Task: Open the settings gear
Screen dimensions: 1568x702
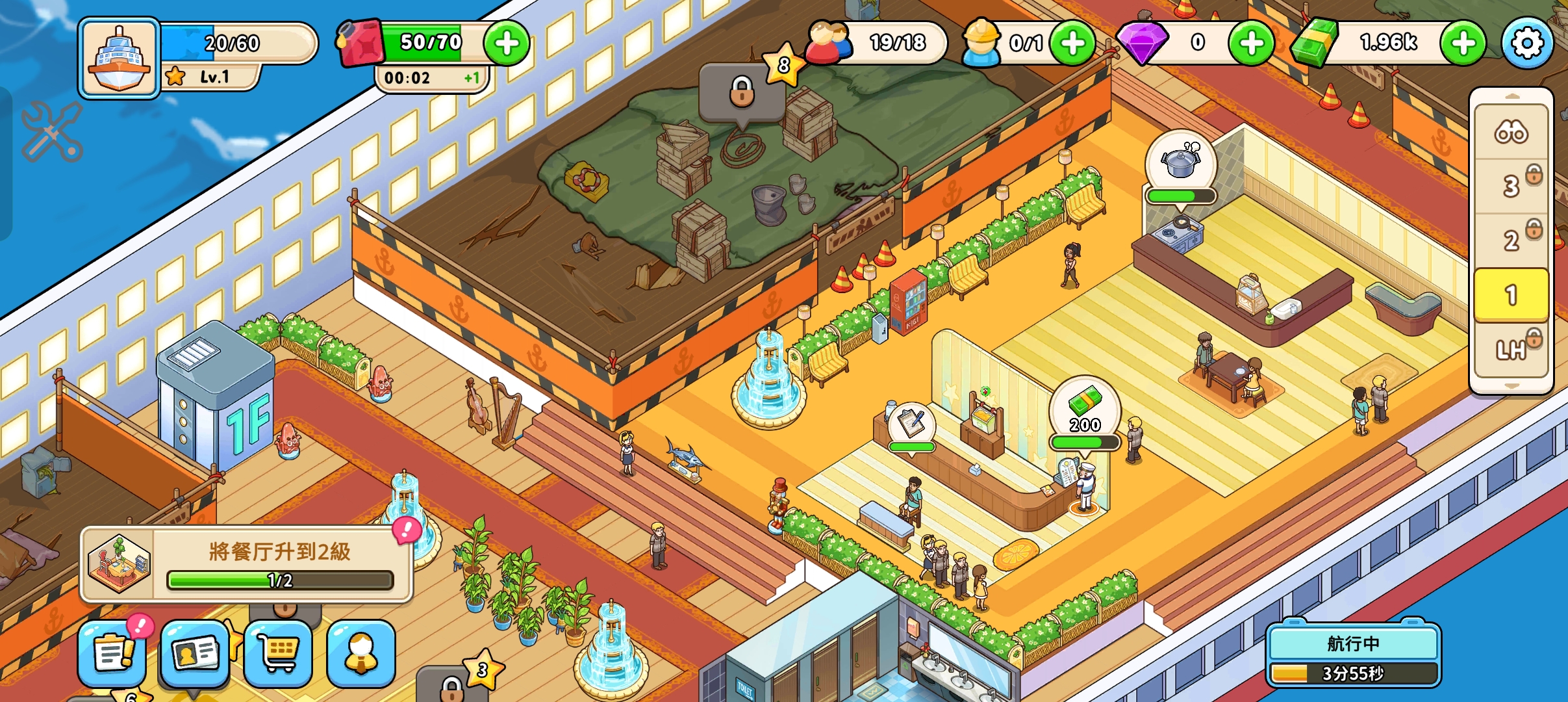Action: [1526, 44]
